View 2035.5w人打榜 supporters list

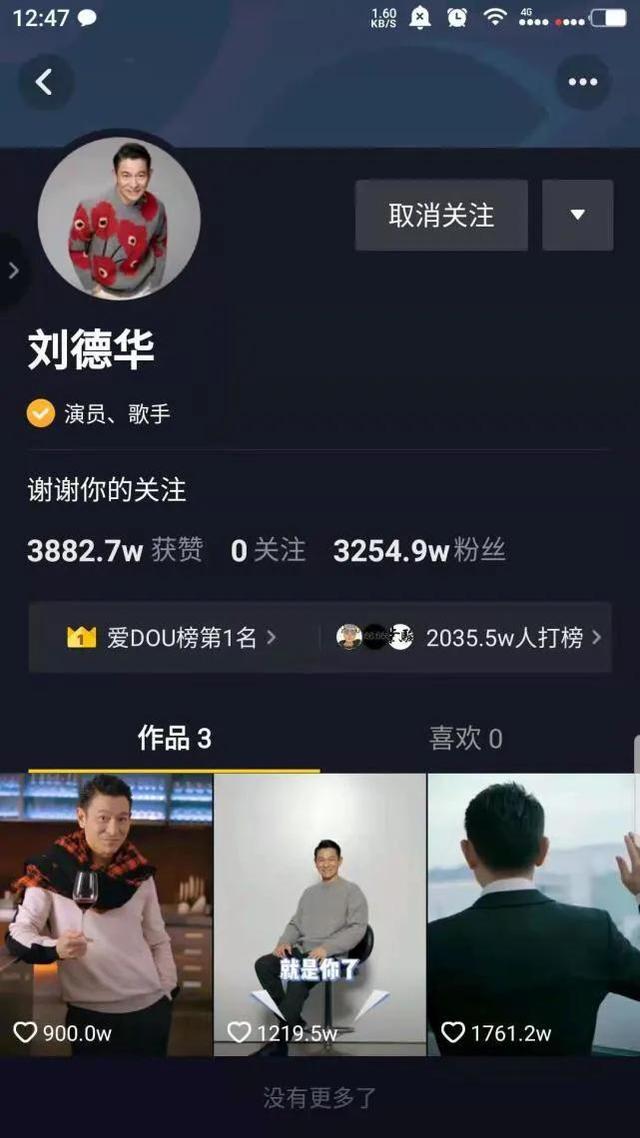470,637
